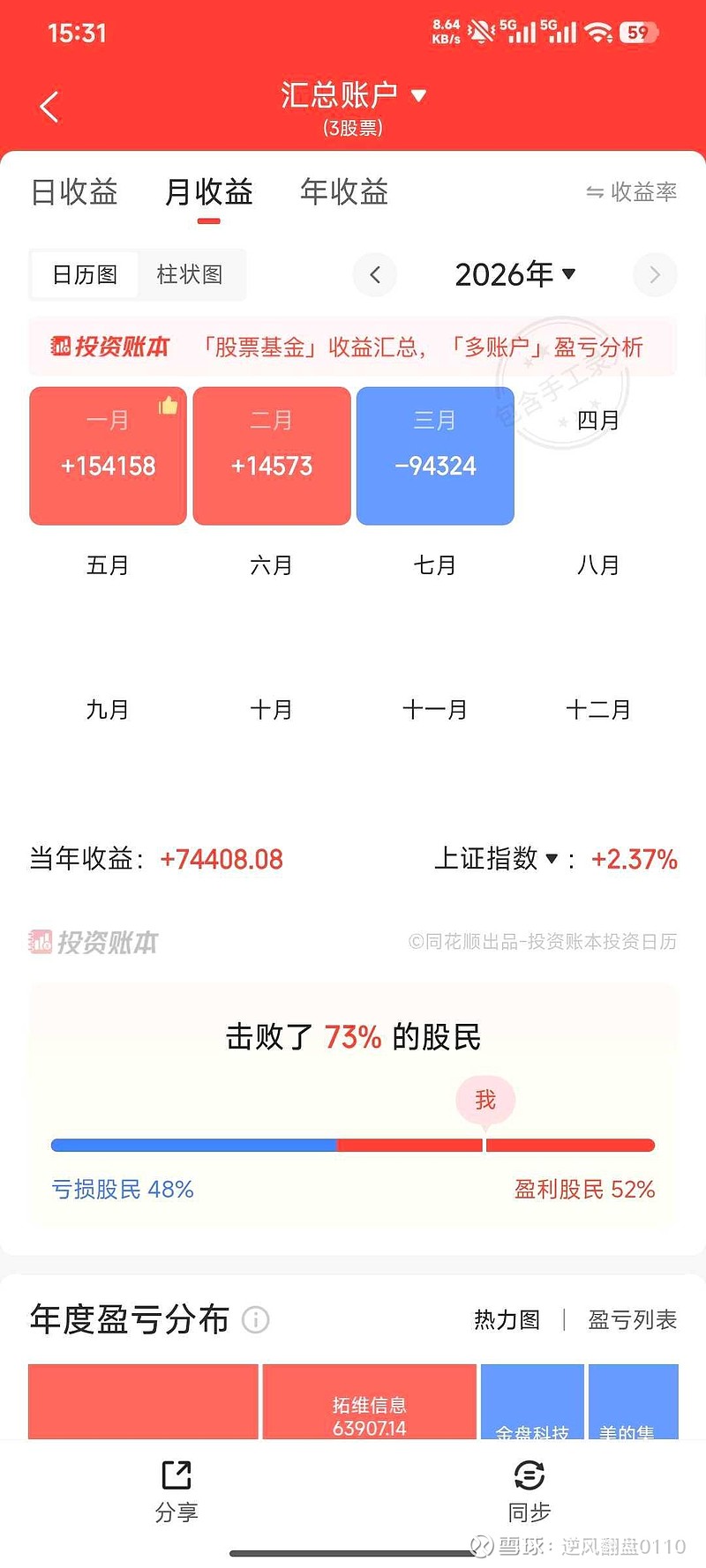Screen dimensions: 706x1568
Task: Select the 日历图 view option
Action: (84, 274)
